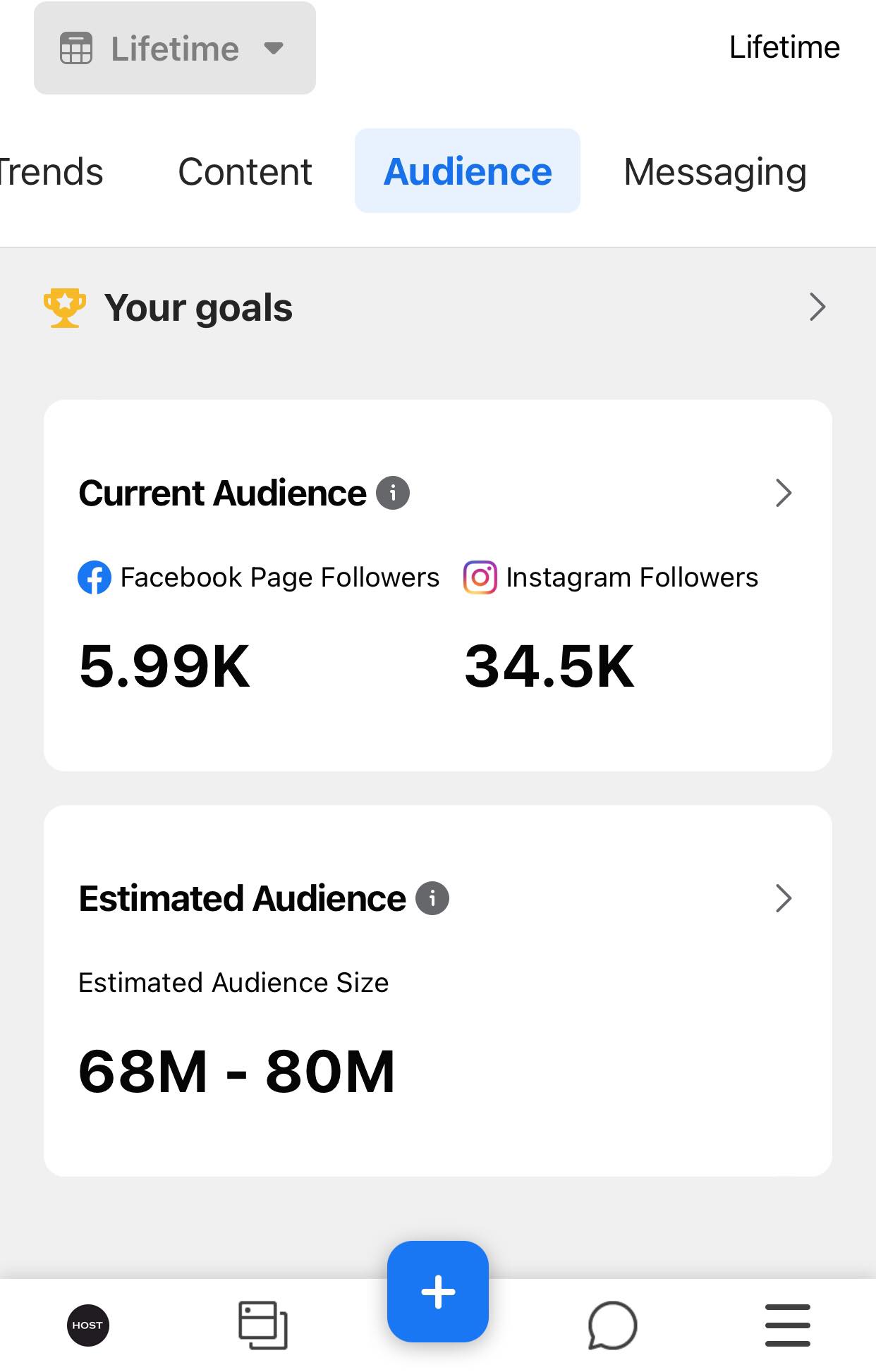876x1372 pixels.
Task: Switch to the Content tab
Action: tap(245, 171)
